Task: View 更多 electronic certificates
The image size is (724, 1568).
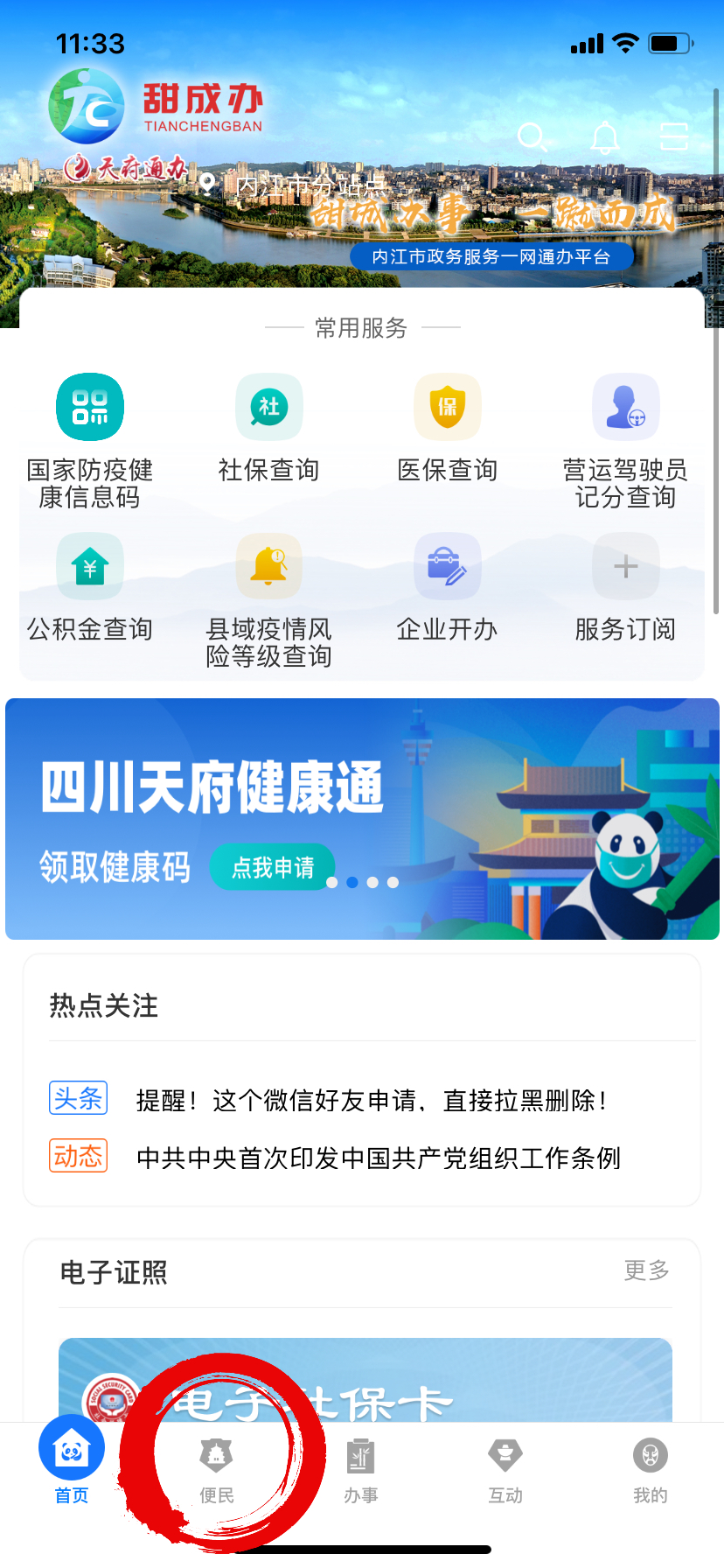Action: 646,1270
